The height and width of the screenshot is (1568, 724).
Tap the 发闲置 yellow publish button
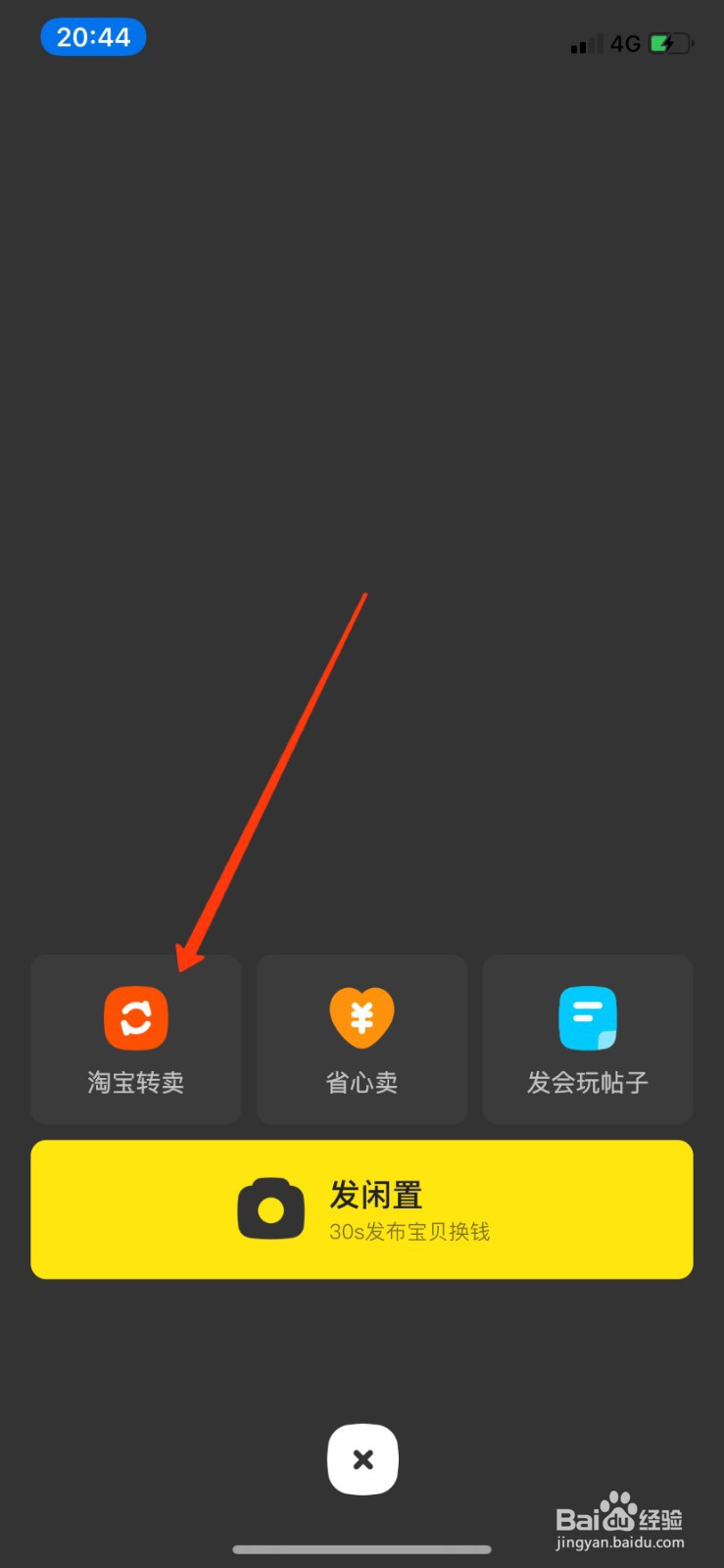pyautogui.click(x=362, y=1208)
